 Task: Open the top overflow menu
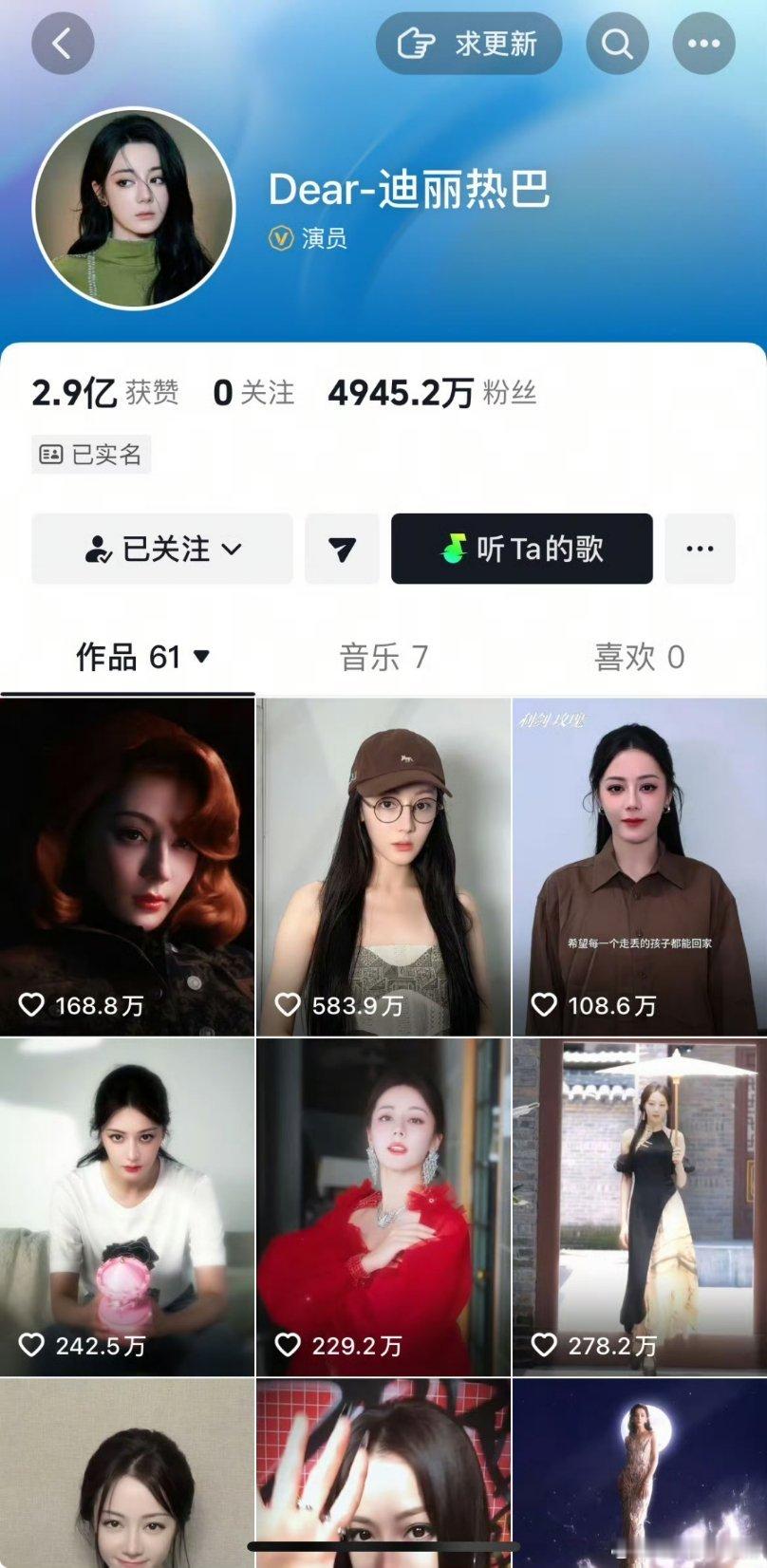(703, 44)
